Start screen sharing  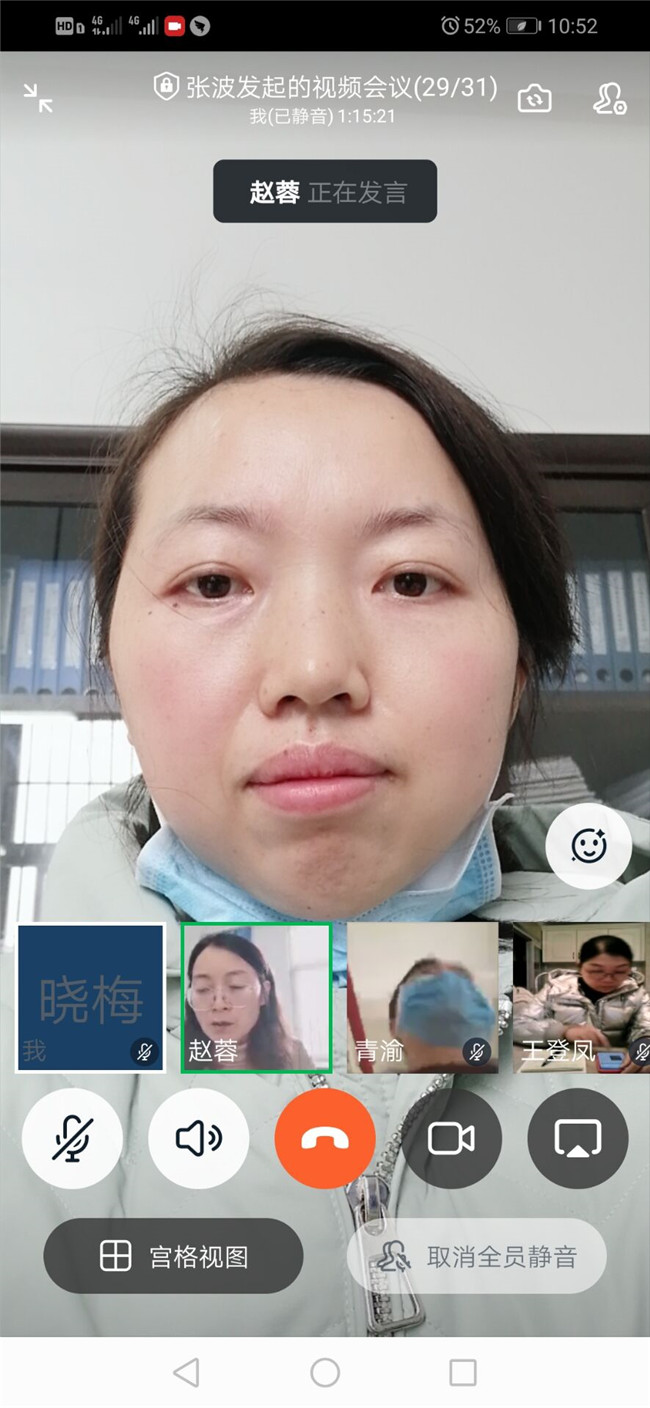pyautogui.click(x=578, y=1138)
